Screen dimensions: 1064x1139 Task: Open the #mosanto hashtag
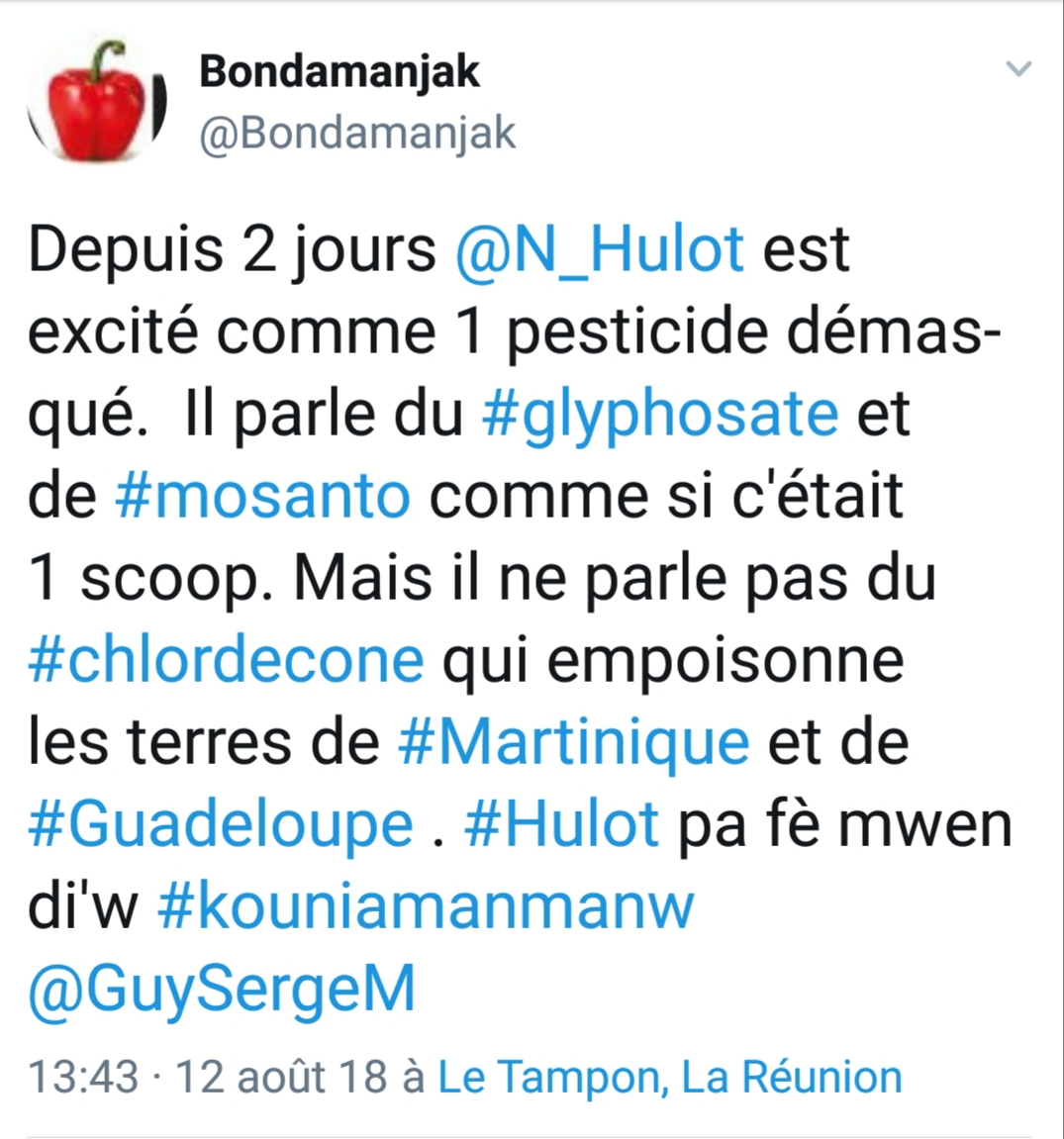pyautogui.click(x=263, y=496)
